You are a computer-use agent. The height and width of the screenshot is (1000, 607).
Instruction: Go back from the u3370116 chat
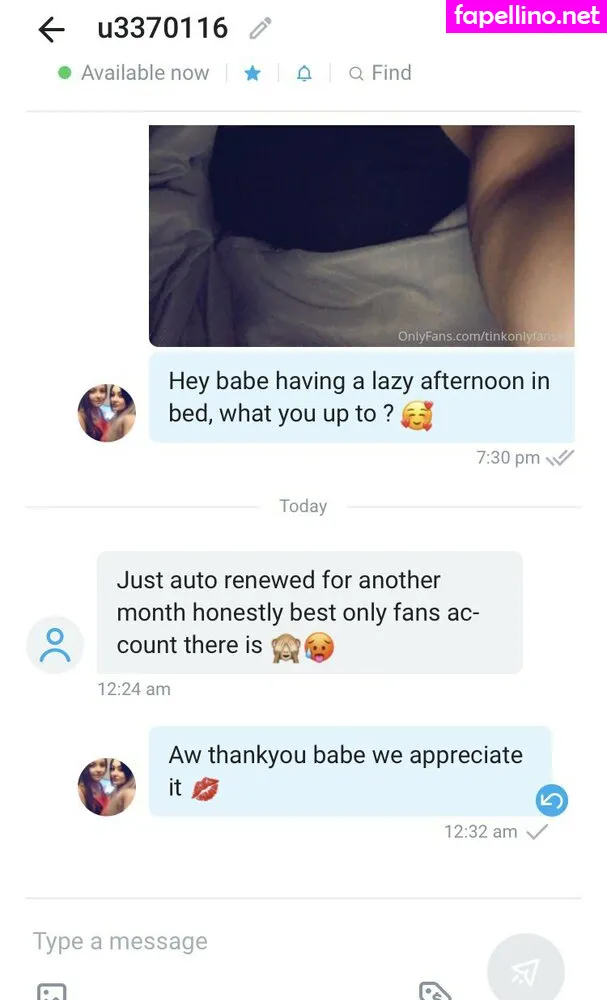[x=51, y=30]
